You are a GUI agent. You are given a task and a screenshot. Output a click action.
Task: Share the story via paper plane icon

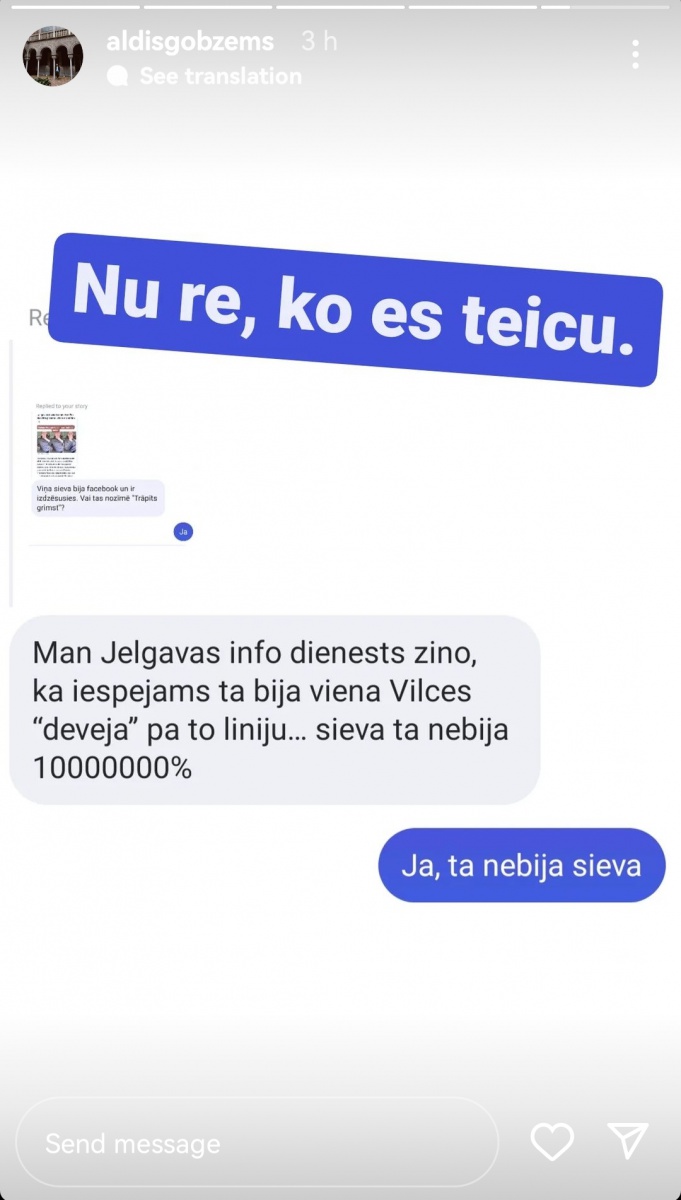point(628,1141)
